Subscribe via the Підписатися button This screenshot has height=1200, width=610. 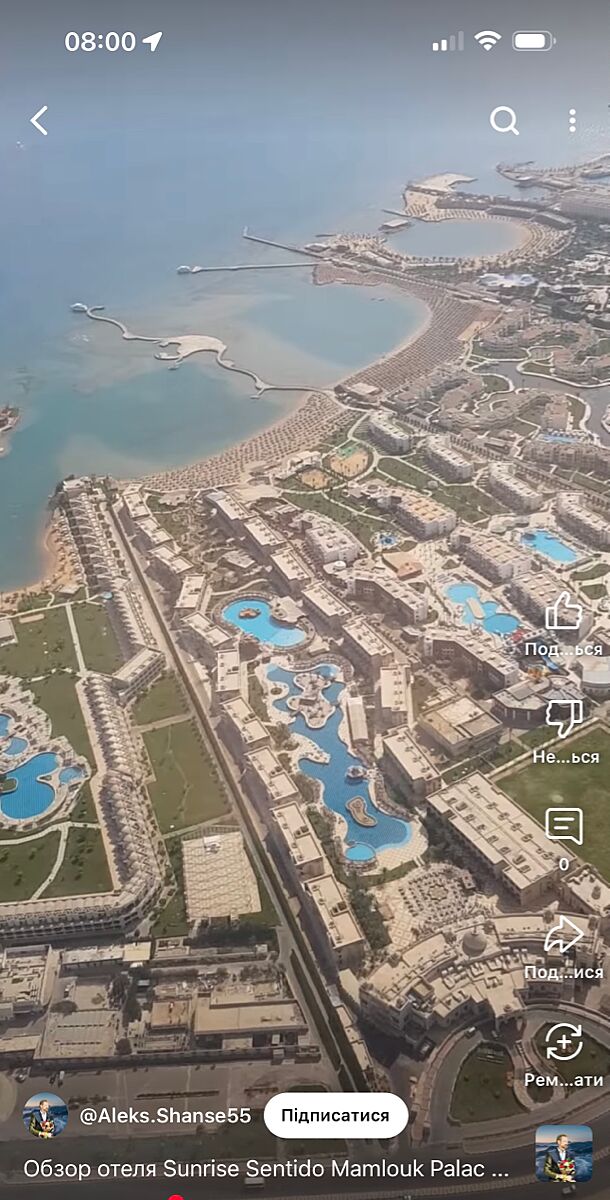point(335,1115)
